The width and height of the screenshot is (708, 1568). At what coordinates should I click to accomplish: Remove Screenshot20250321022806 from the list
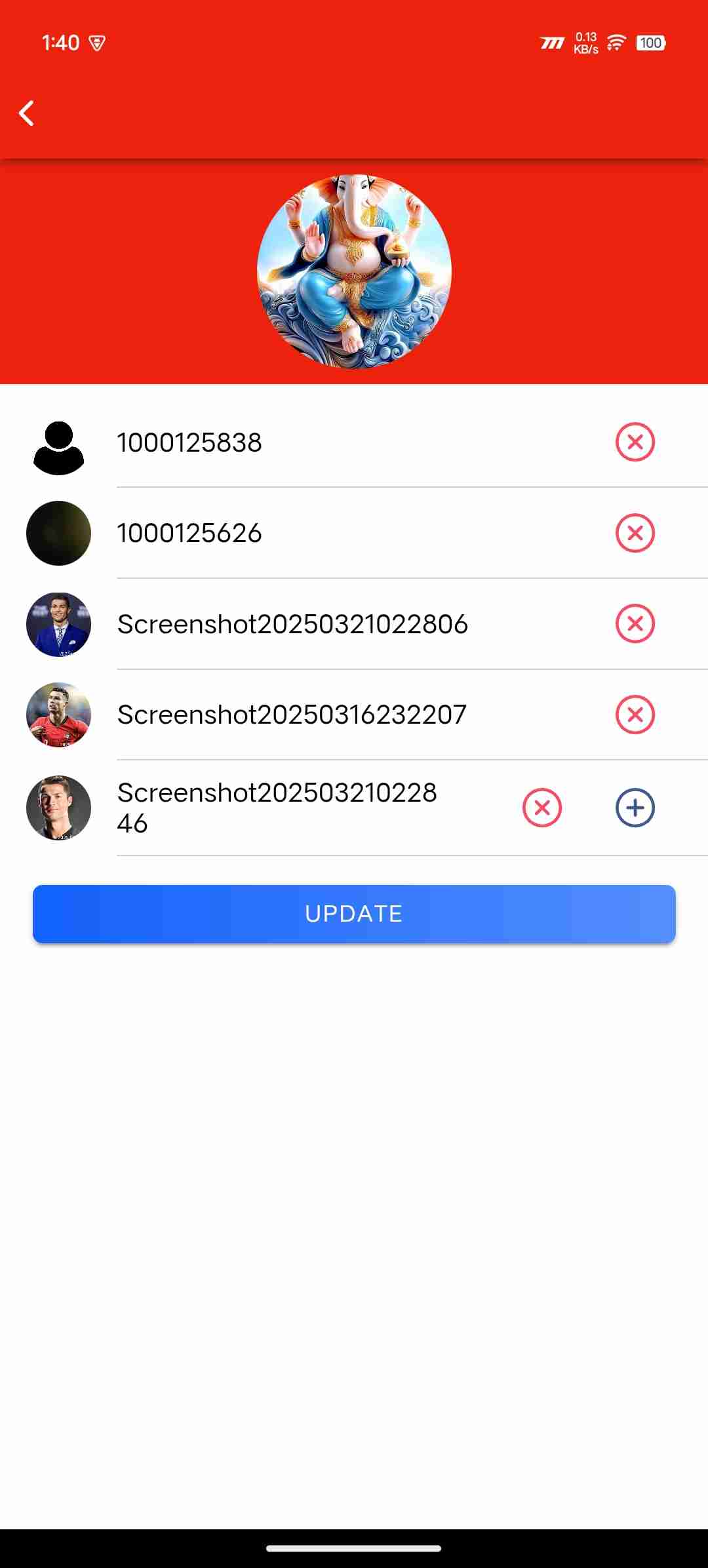pyautogui.click(x=635, y=623)
